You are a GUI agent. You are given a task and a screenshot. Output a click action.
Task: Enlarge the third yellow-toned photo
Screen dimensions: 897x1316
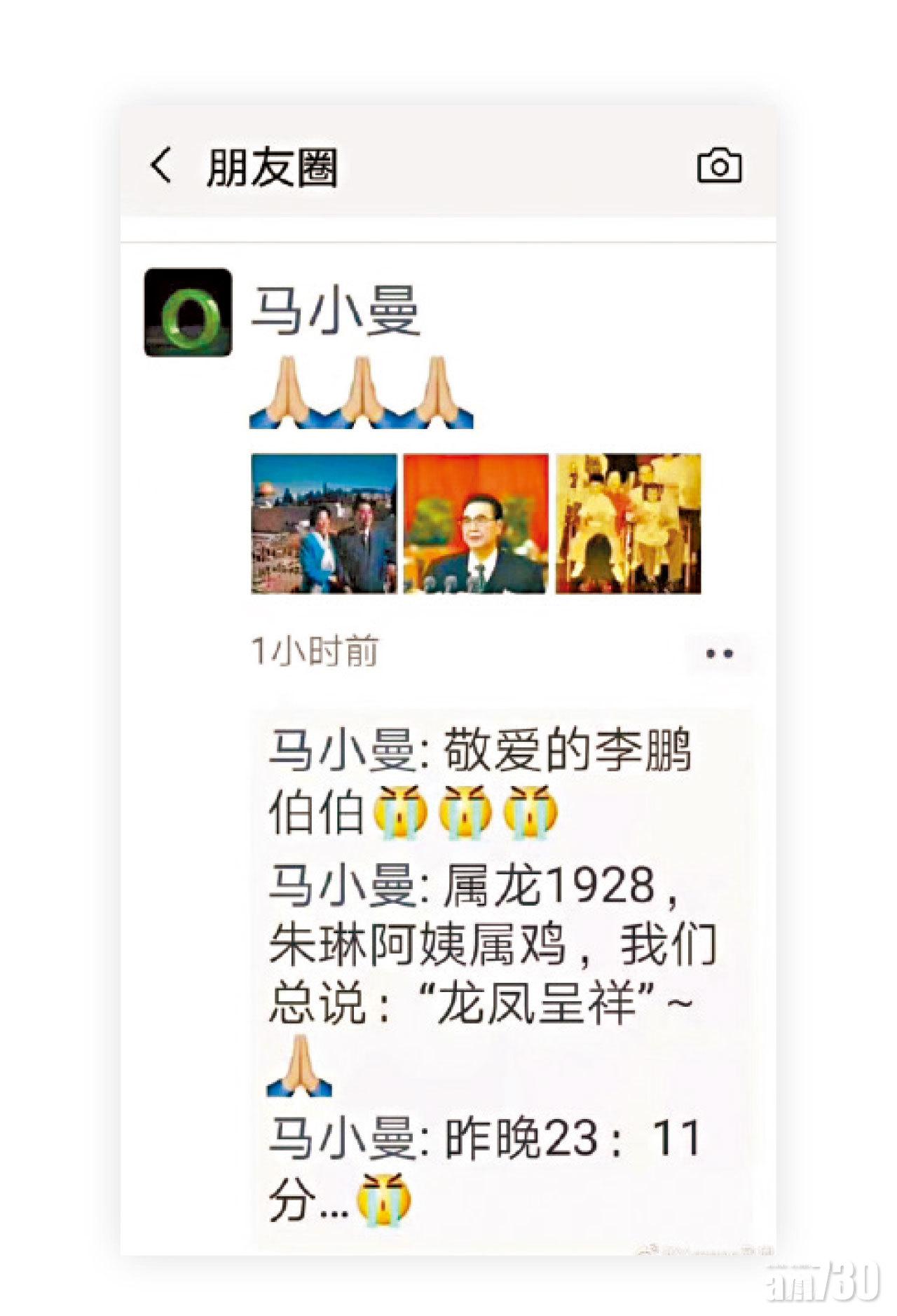pos(629,524)
